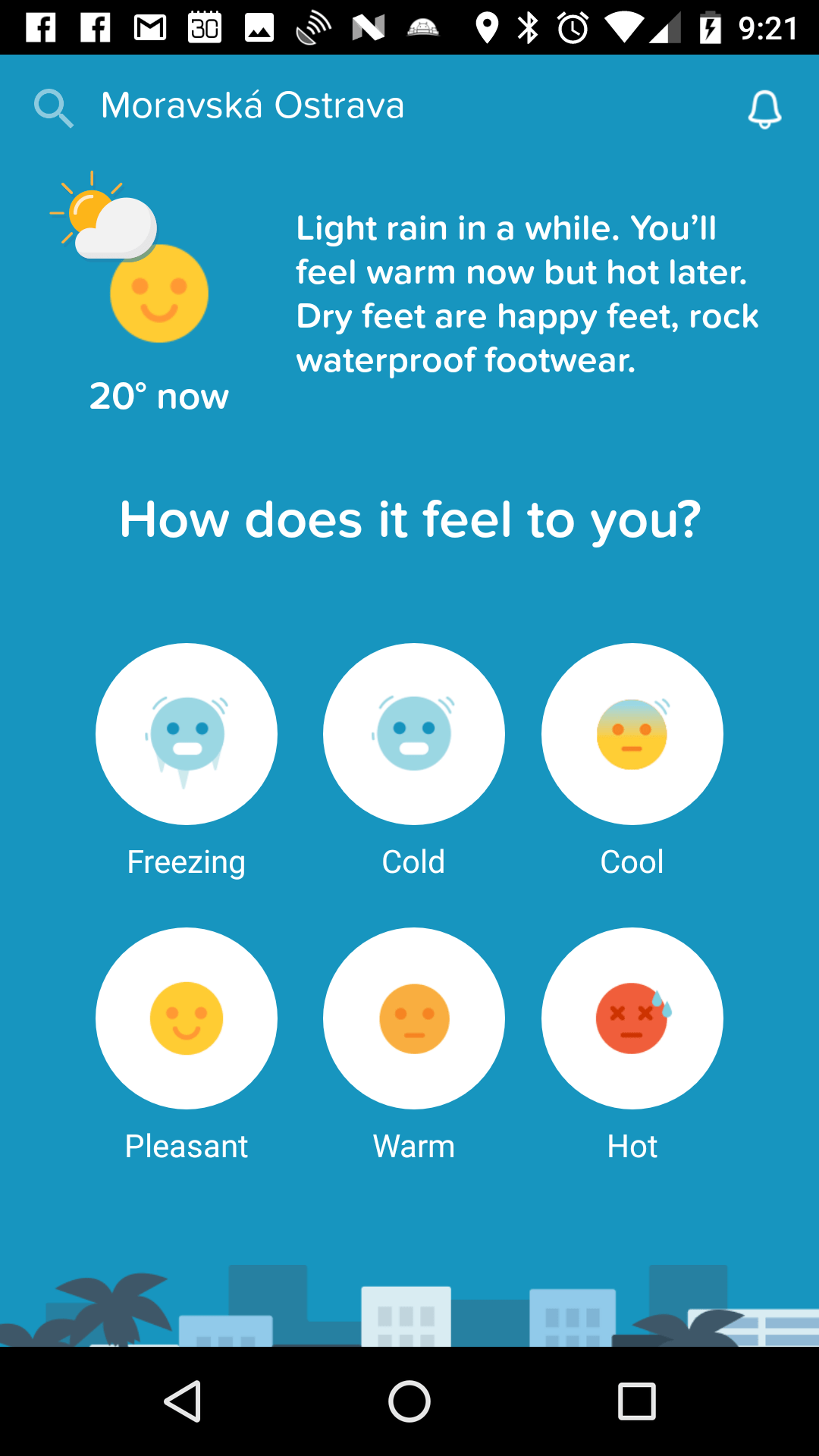This screenshot has width=819, height=1456.
Task: Select the Freezing feeling
Action: [187, 734]
